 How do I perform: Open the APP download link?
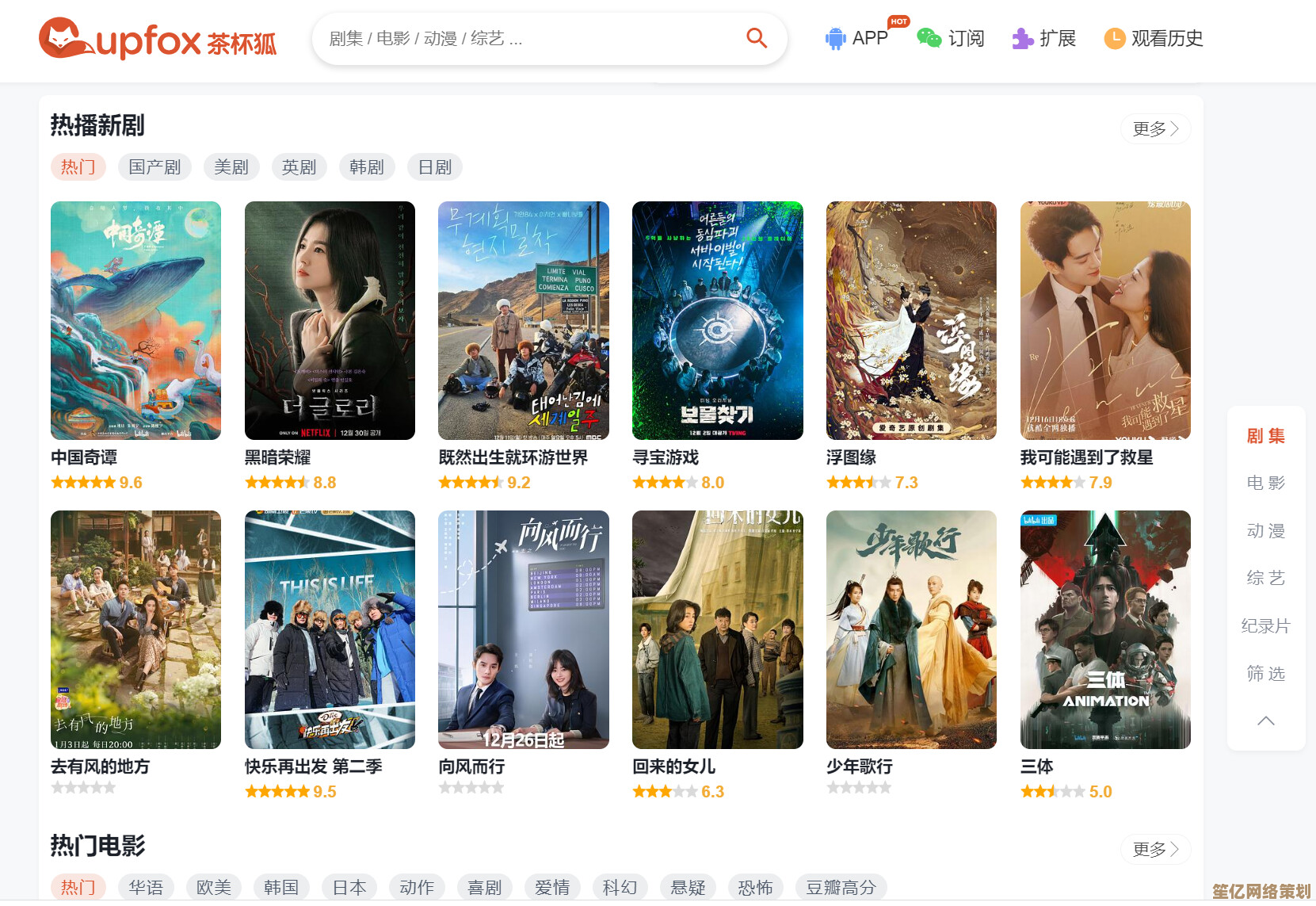(856, 38)
